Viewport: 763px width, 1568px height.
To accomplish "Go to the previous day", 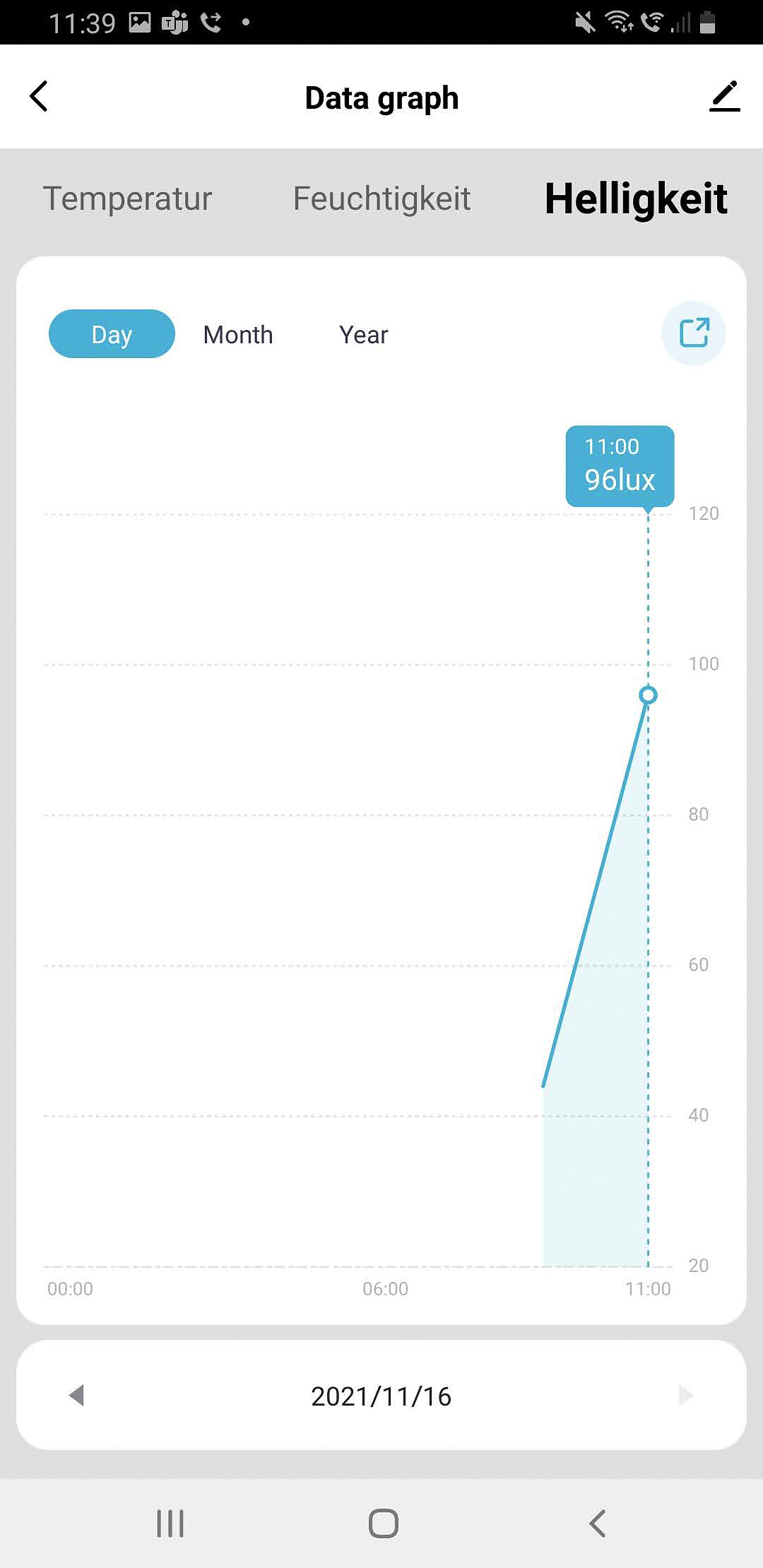I will tap(76, 1396).
